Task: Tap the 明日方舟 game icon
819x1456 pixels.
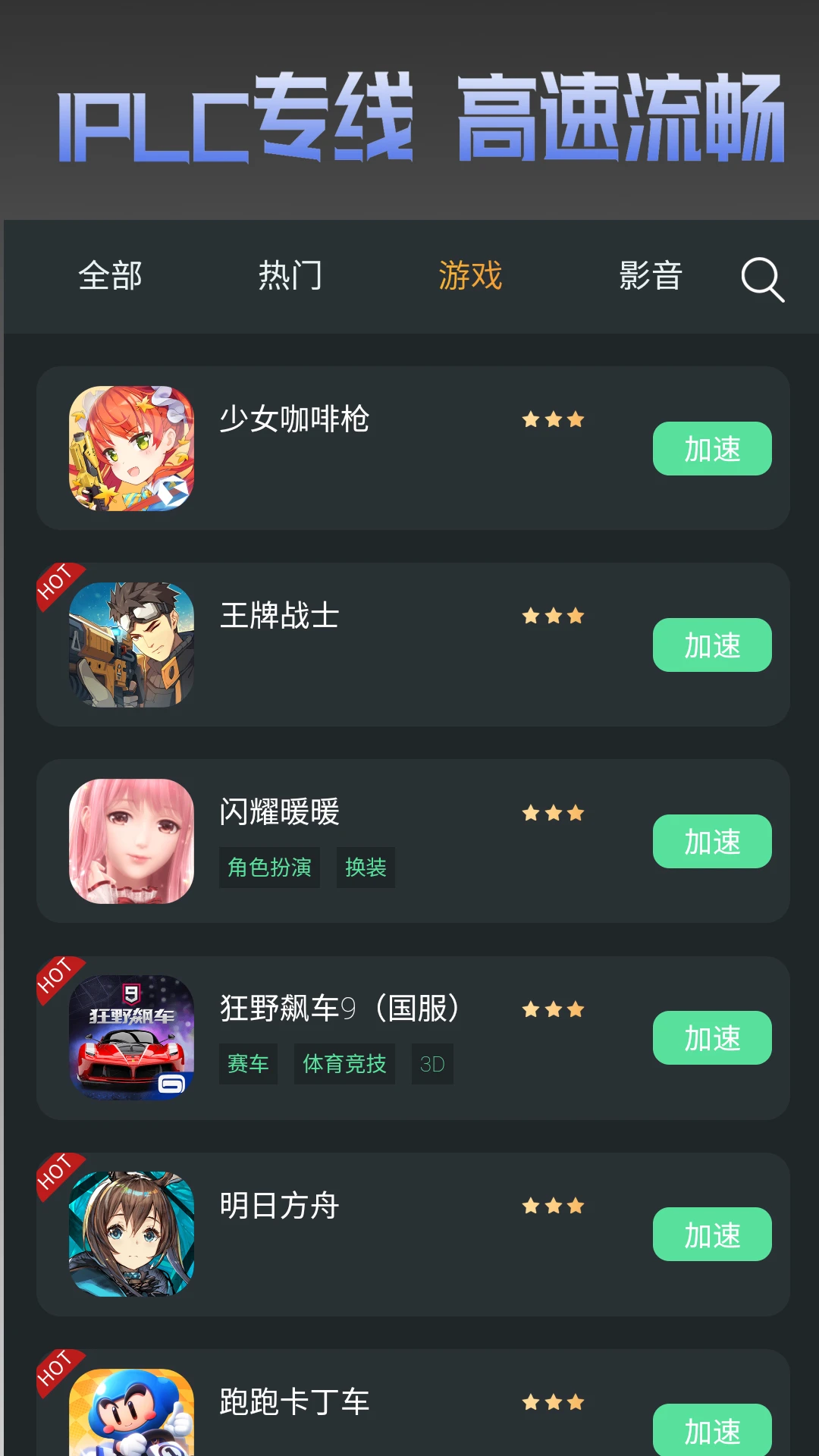Action: coord(130,1234)
